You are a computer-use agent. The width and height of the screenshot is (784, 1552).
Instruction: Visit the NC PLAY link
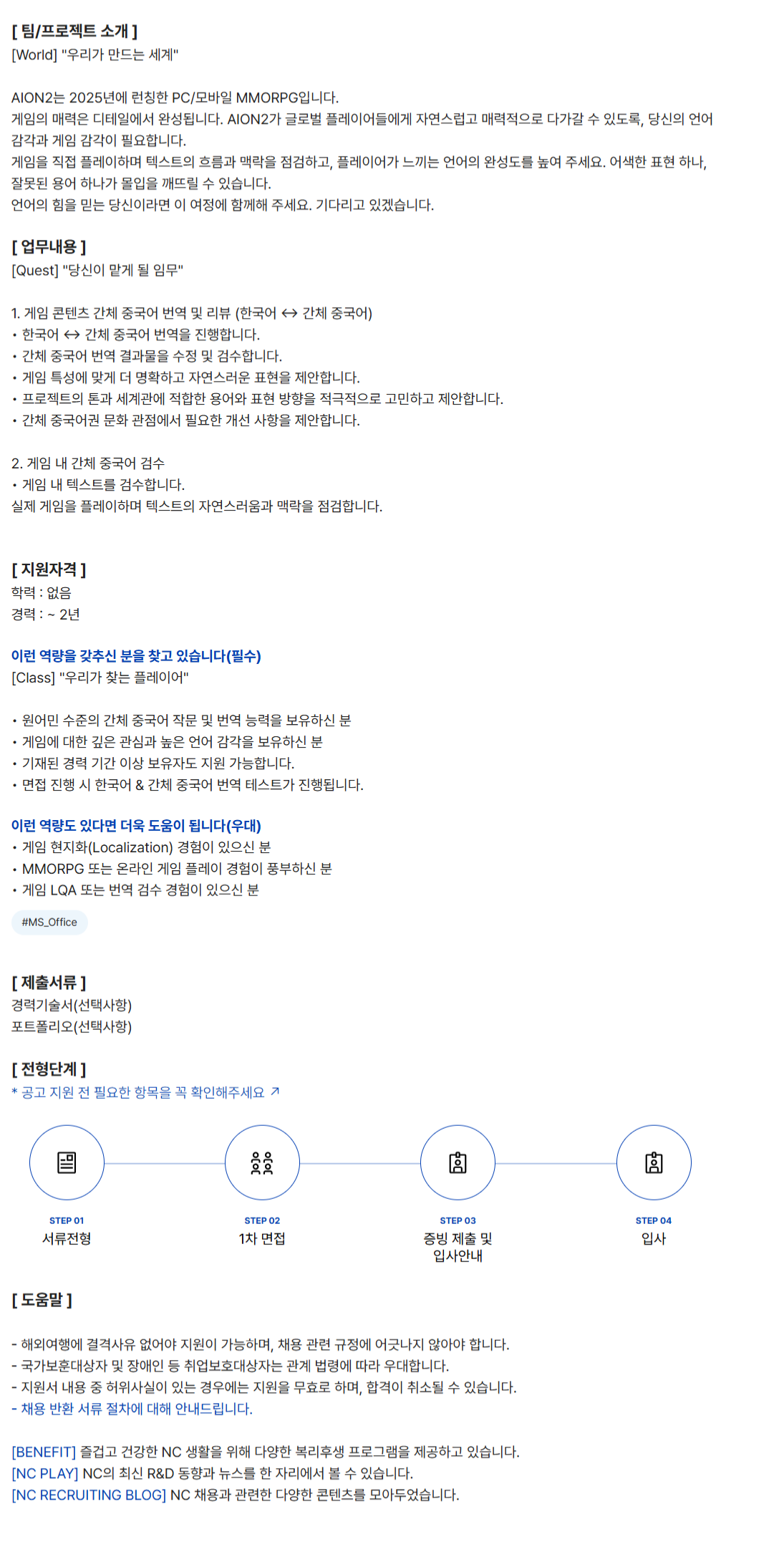tap(44, 1473)
